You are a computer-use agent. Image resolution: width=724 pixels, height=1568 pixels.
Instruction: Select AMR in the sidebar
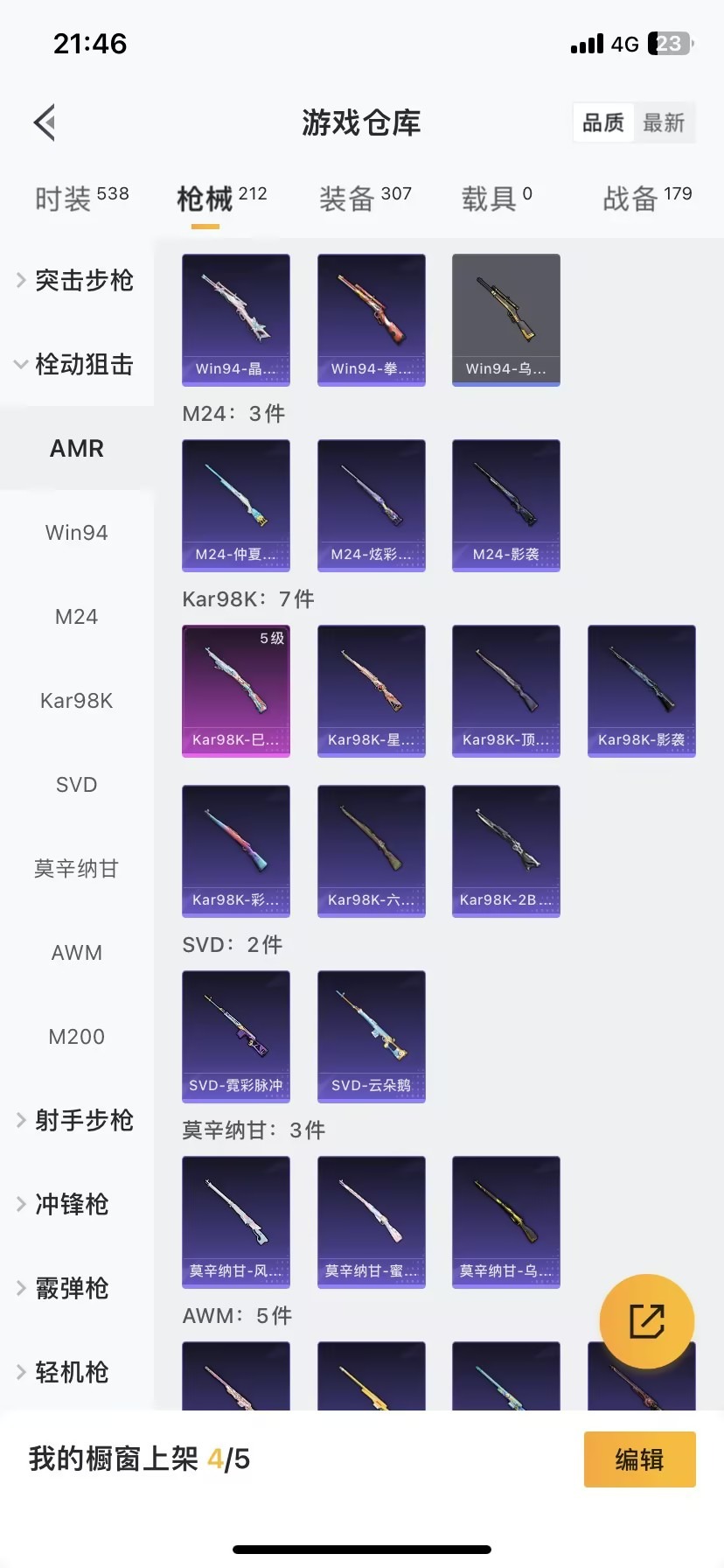click(x=77, y=448)
